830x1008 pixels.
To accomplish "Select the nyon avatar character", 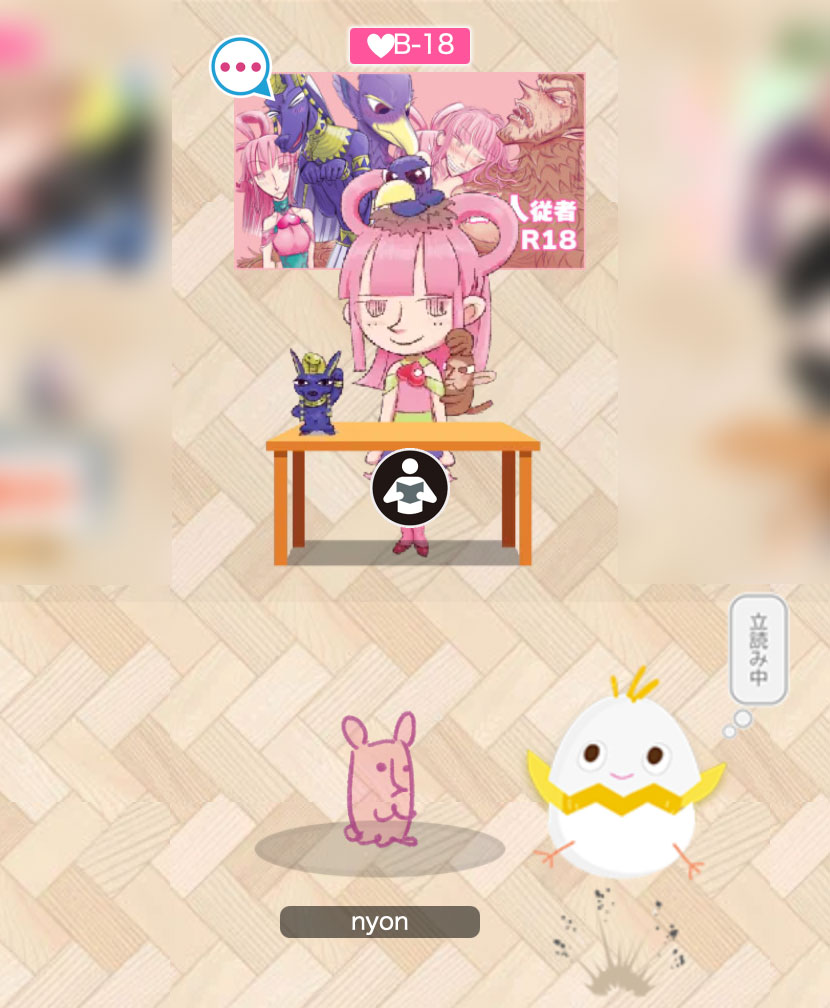I will coord(380,781).
